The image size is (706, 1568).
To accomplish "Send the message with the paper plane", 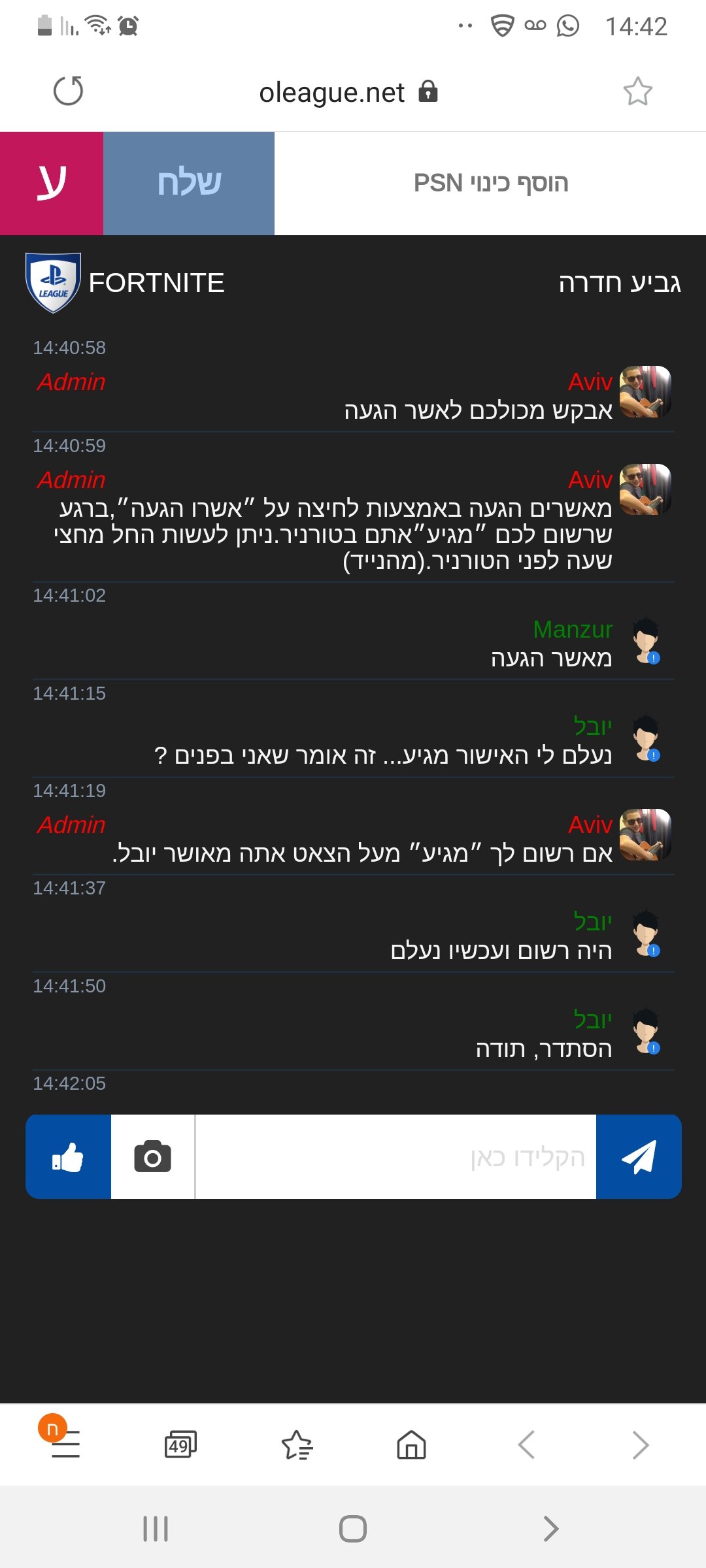I will click(x=639, y=1156).
